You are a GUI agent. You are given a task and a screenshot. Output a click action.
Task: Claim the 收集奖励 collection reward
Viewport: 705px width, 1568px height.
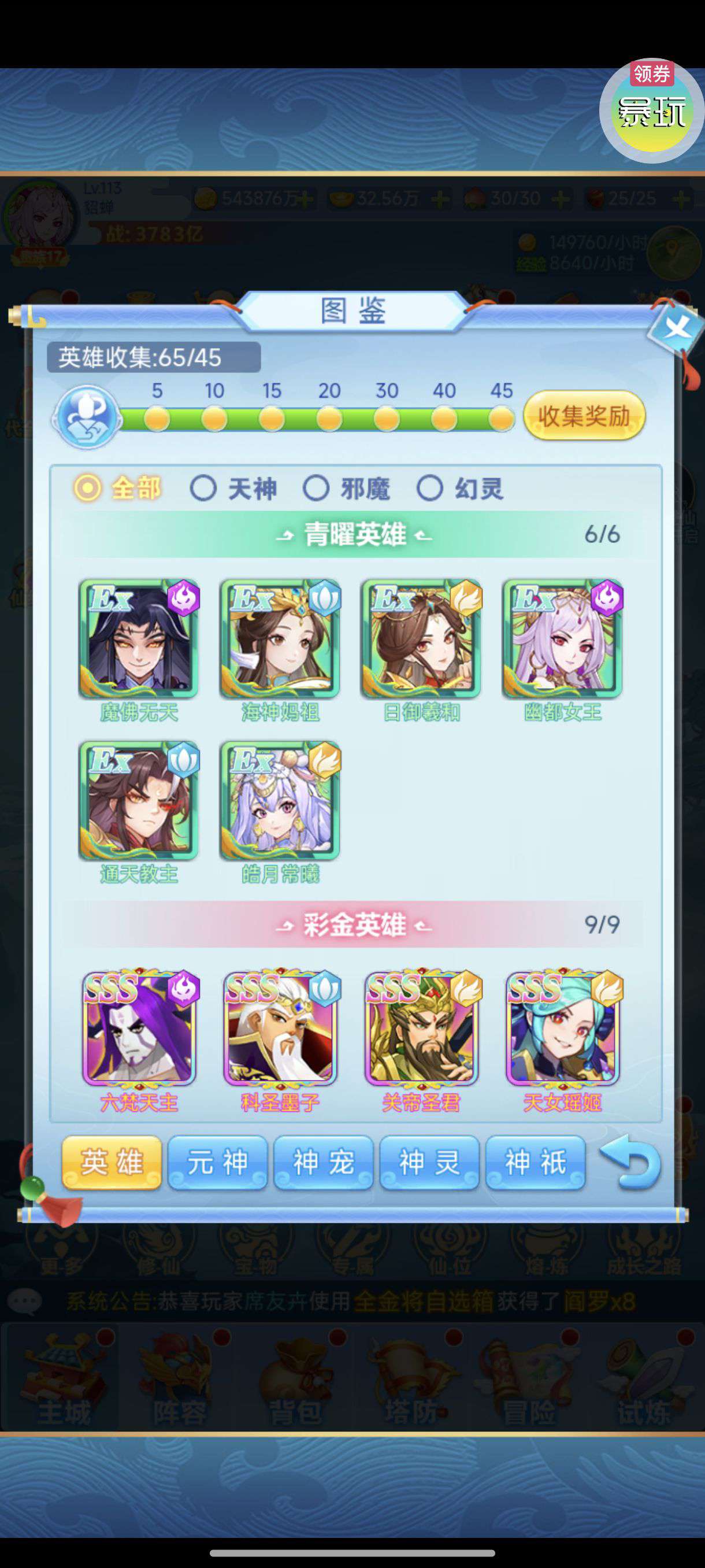(x=583, y=416)
